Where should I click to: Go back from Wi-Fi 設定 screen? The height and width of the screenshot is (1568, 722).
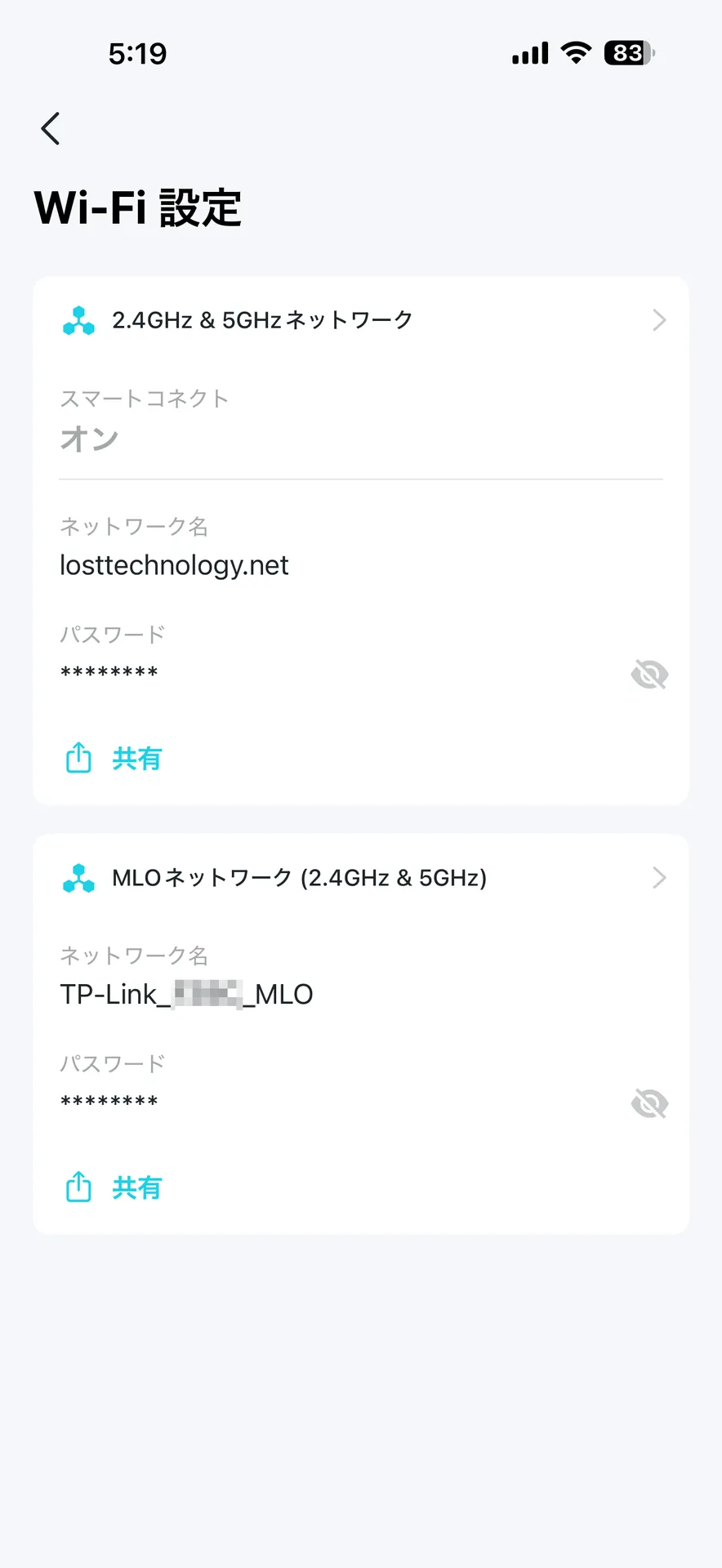(51, 129)
